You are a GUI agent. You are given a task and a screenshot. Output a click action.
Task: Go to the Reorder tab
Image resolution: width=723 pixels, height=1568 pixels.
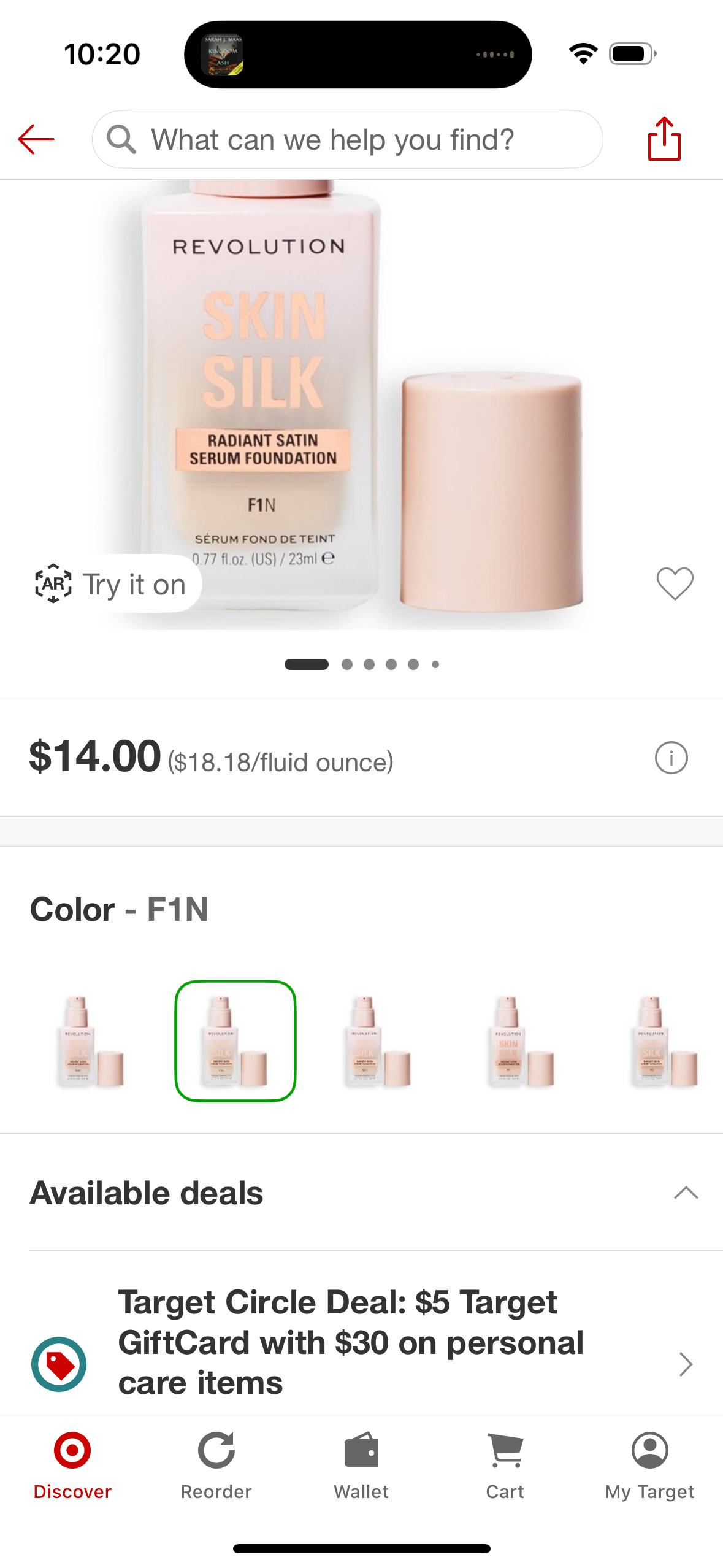point(216,1464)
